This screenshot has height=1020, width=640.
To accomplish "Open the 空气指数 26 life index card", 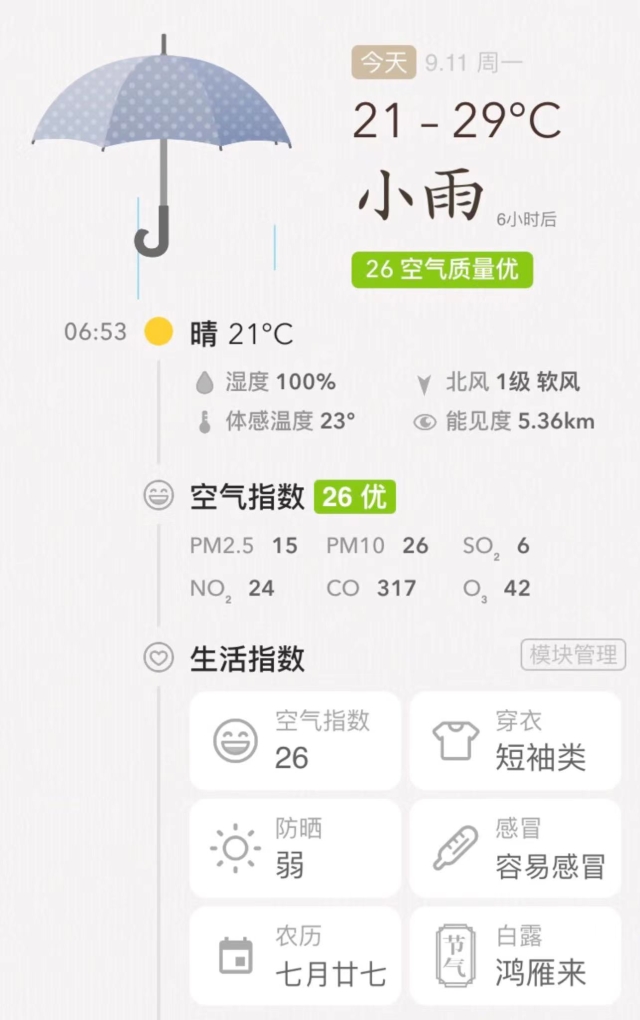I will [x=295, y=741].
